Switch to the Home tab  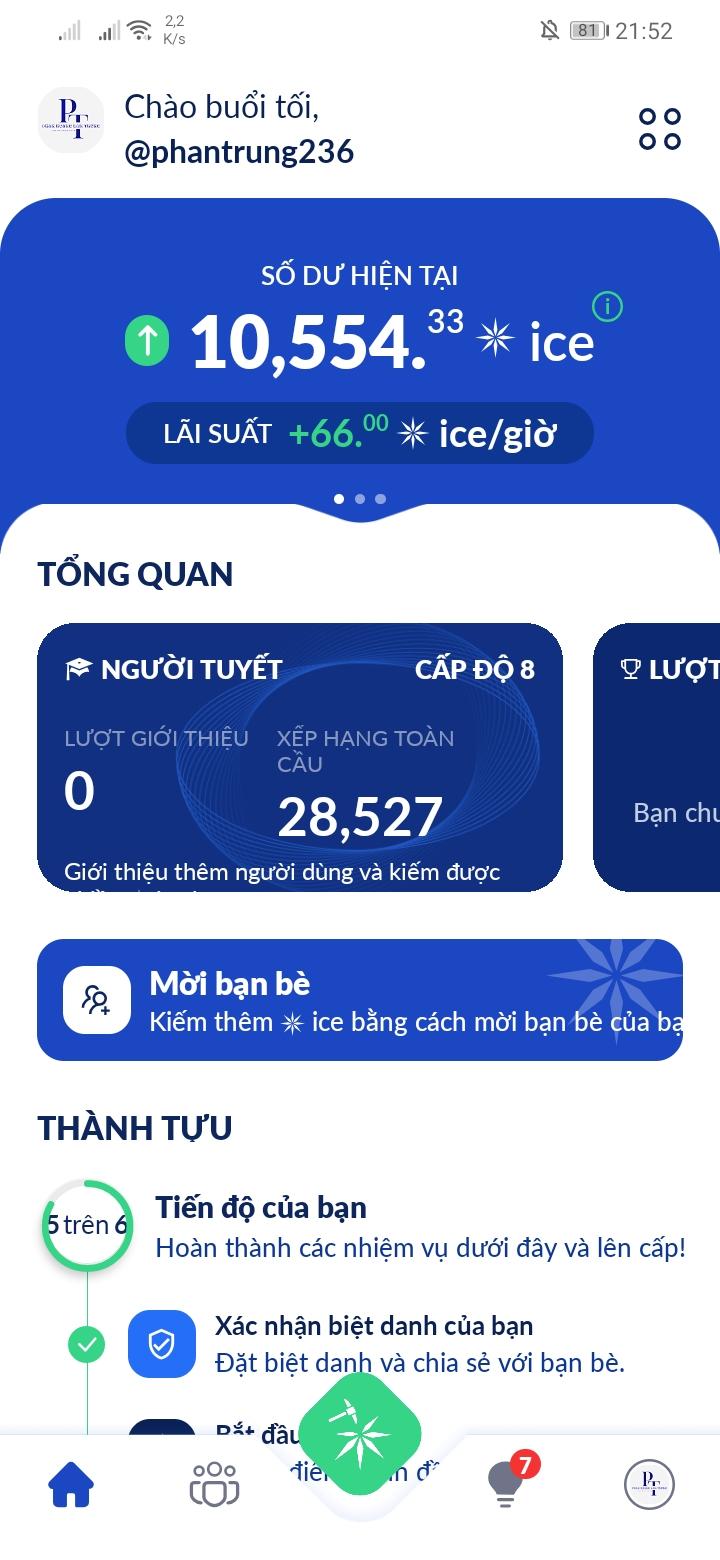click(x=71, y=1486)
